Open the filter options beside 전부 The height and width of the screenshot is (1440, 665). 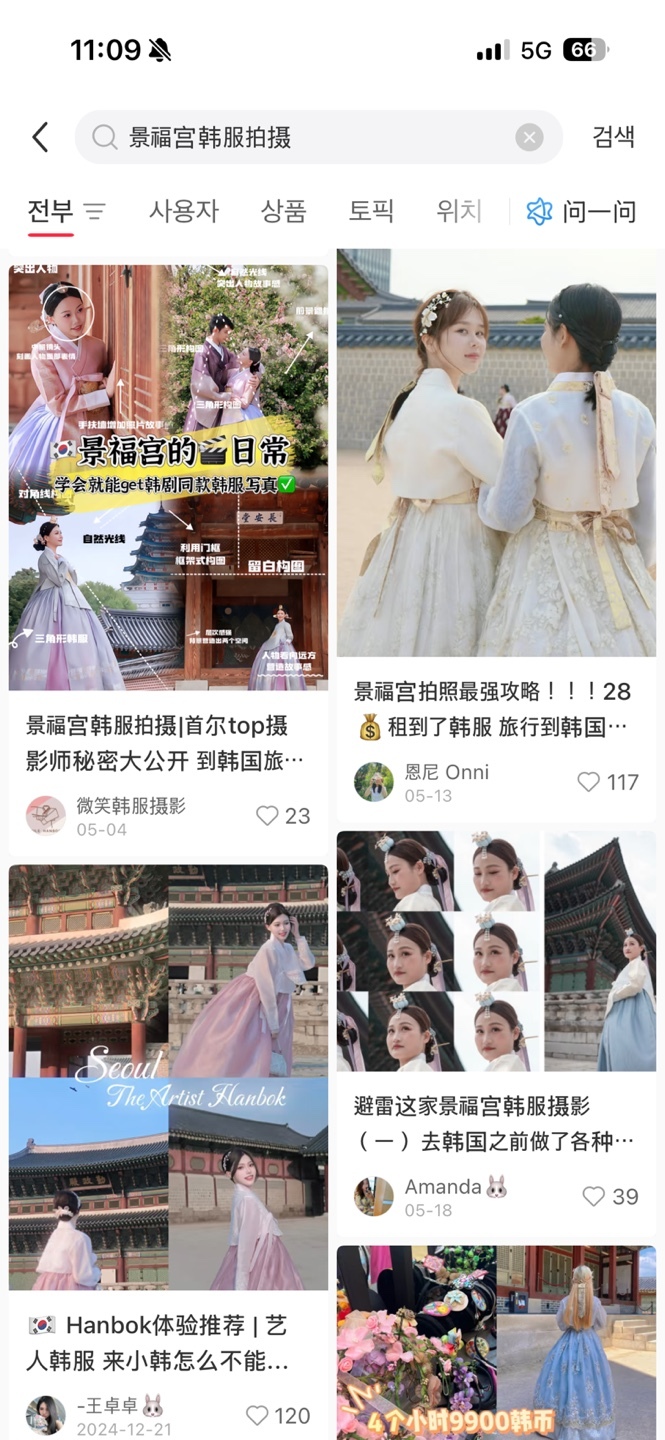(x=95, y=212)
